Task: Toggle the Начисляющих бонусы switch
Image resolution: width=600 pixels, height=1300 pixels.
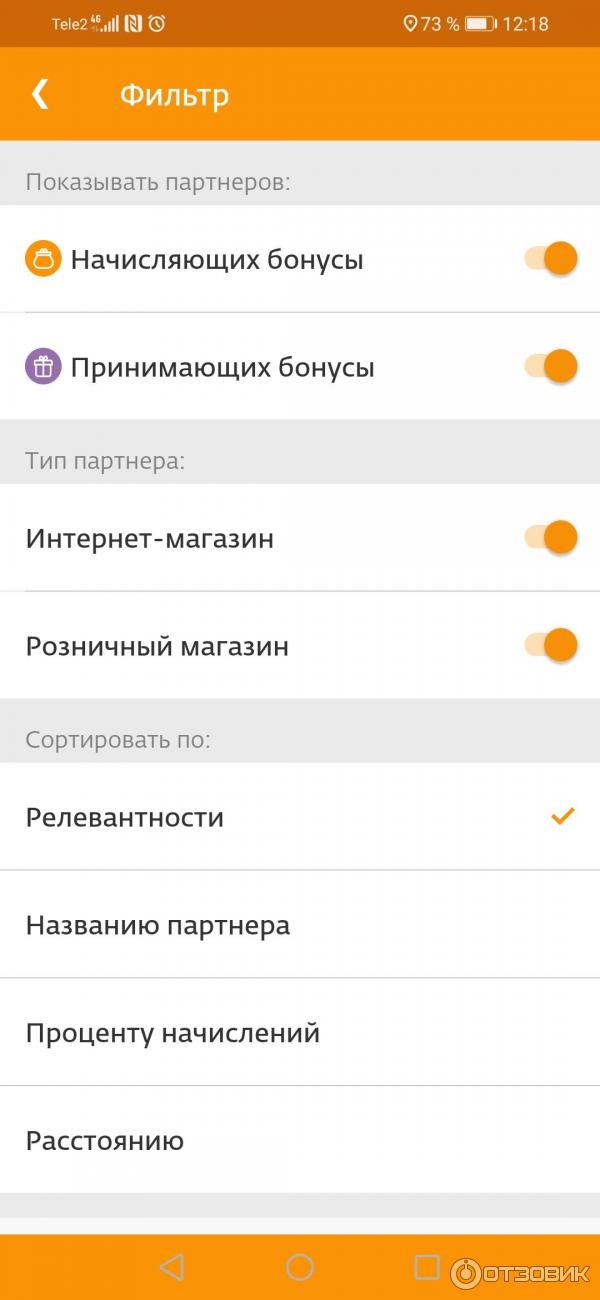Action: (551, 259)
